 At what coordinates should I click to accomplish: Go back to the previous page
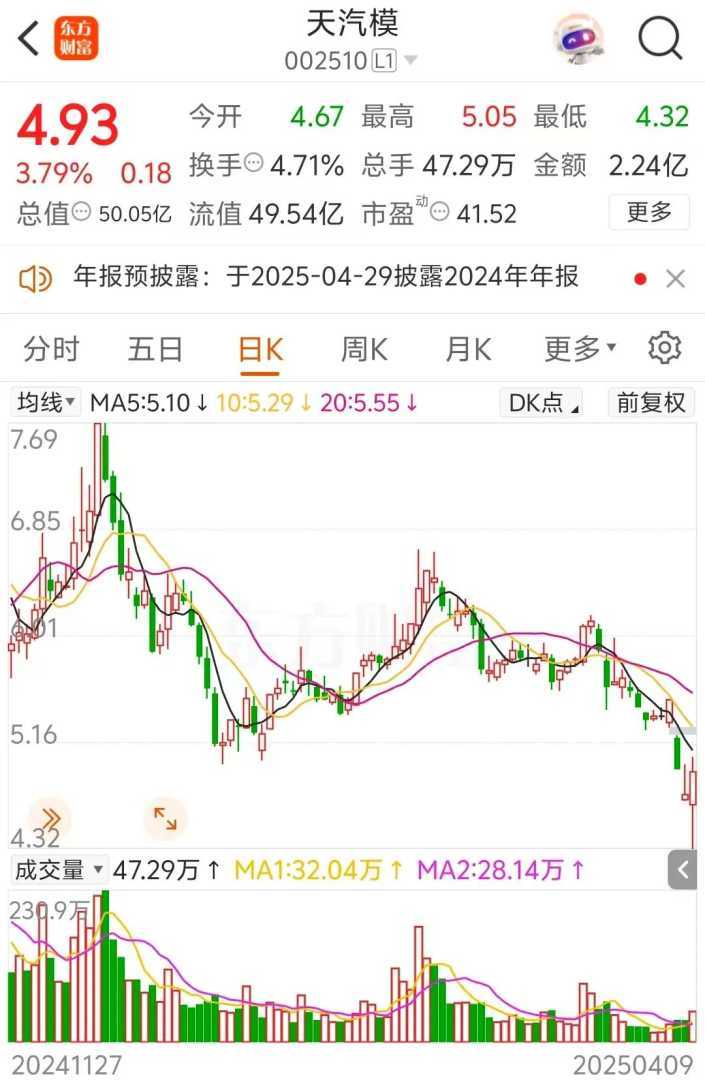click(x=29, y=39)
